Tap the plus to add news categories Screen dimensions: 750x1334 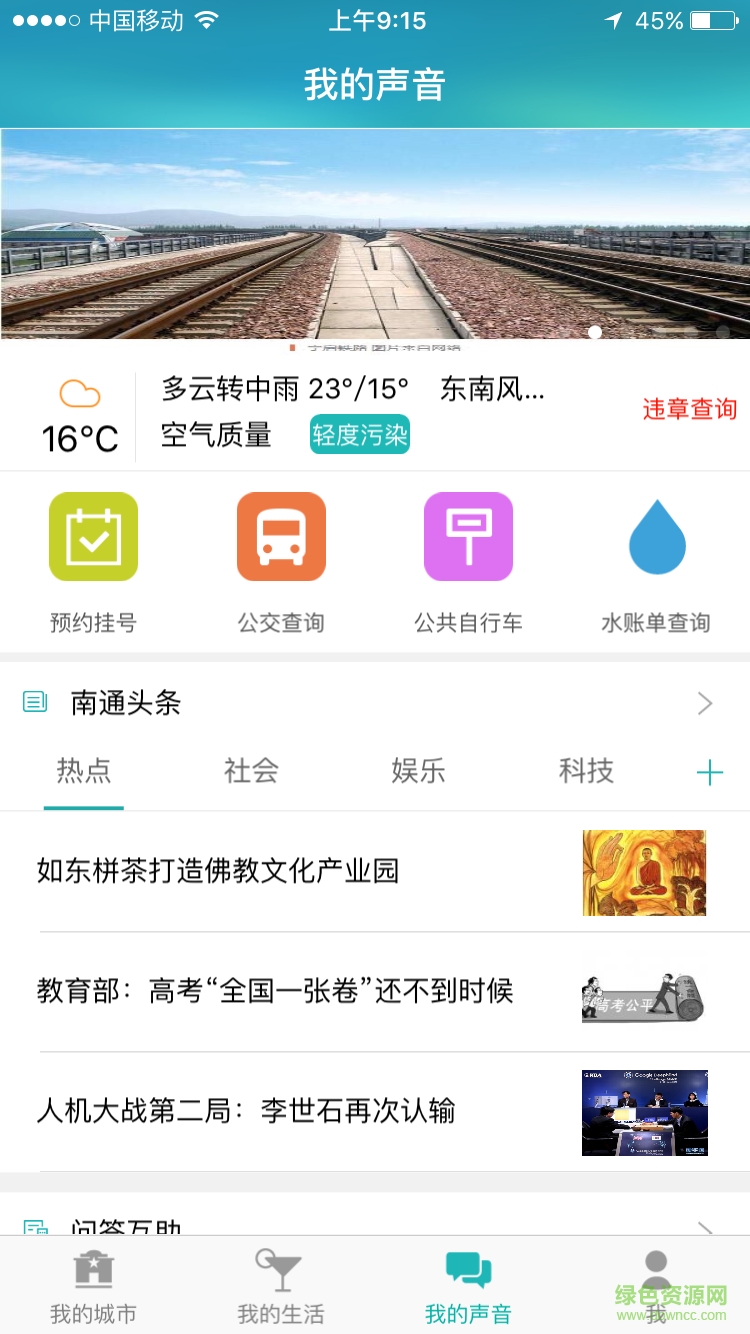point(710,772)
